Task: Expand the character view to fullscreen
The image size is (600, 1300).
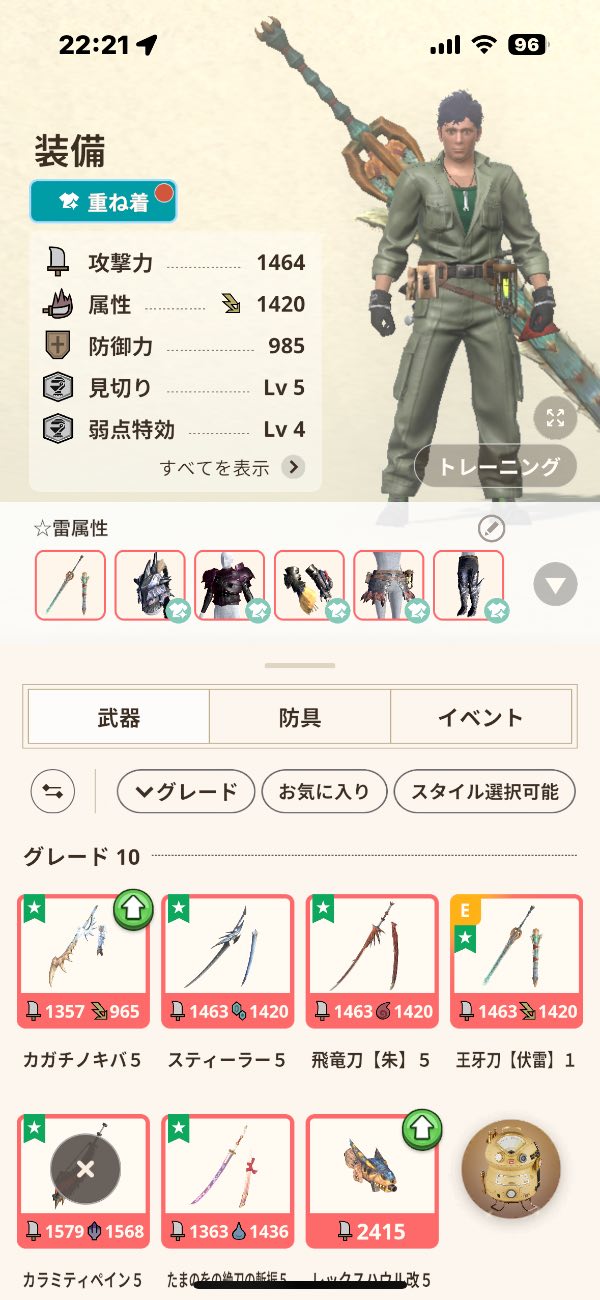Action: 555,418
